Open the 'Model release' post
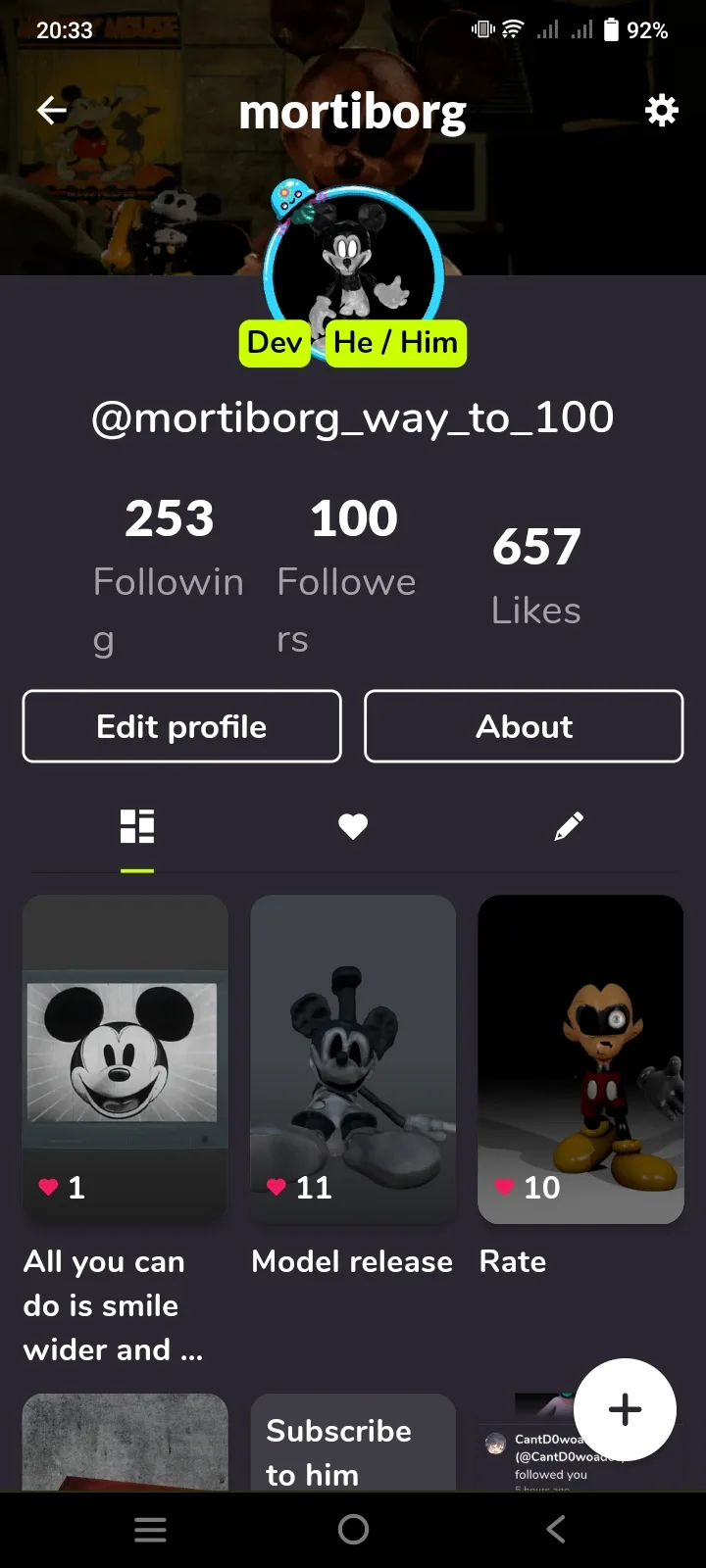This screenshot has width=706, height=1568. (x=353, y=1058)
